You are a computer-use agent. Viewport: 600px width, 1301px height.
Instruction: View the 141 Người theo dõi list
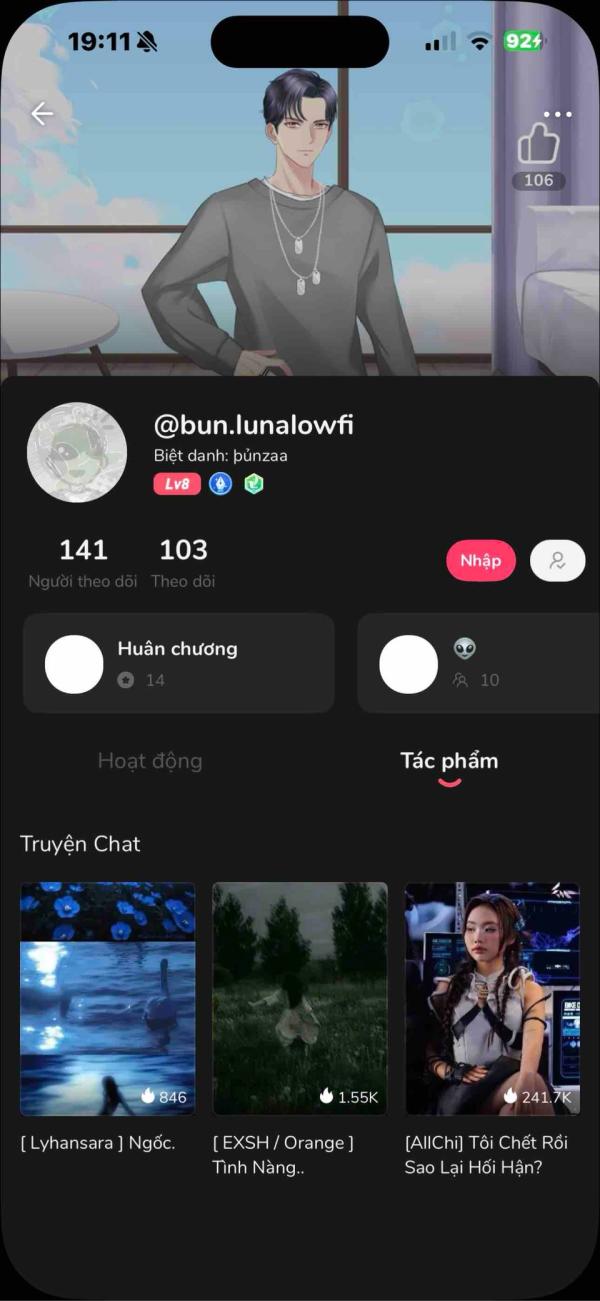[83, 562]
